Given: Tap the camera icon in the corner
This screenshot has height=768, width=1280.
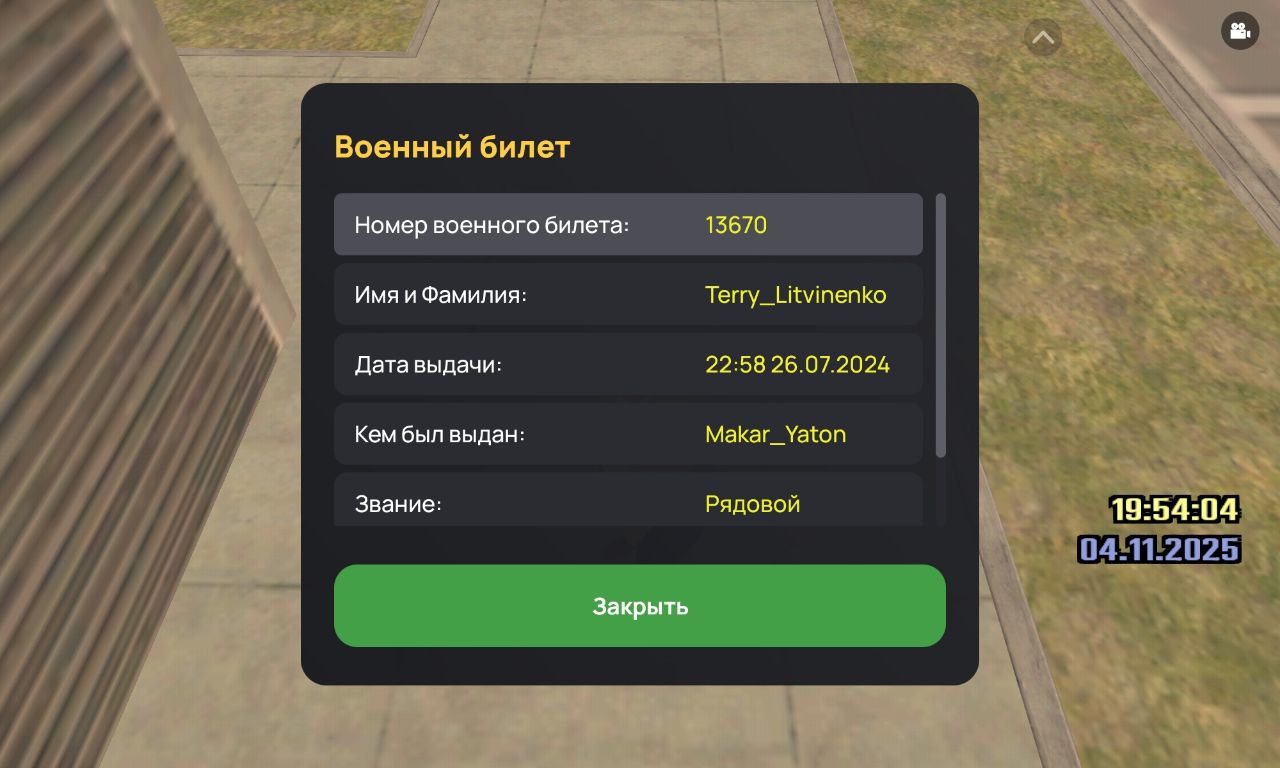Looking at the screenshot, I should pyautogui.click(x=1240, y=31).
